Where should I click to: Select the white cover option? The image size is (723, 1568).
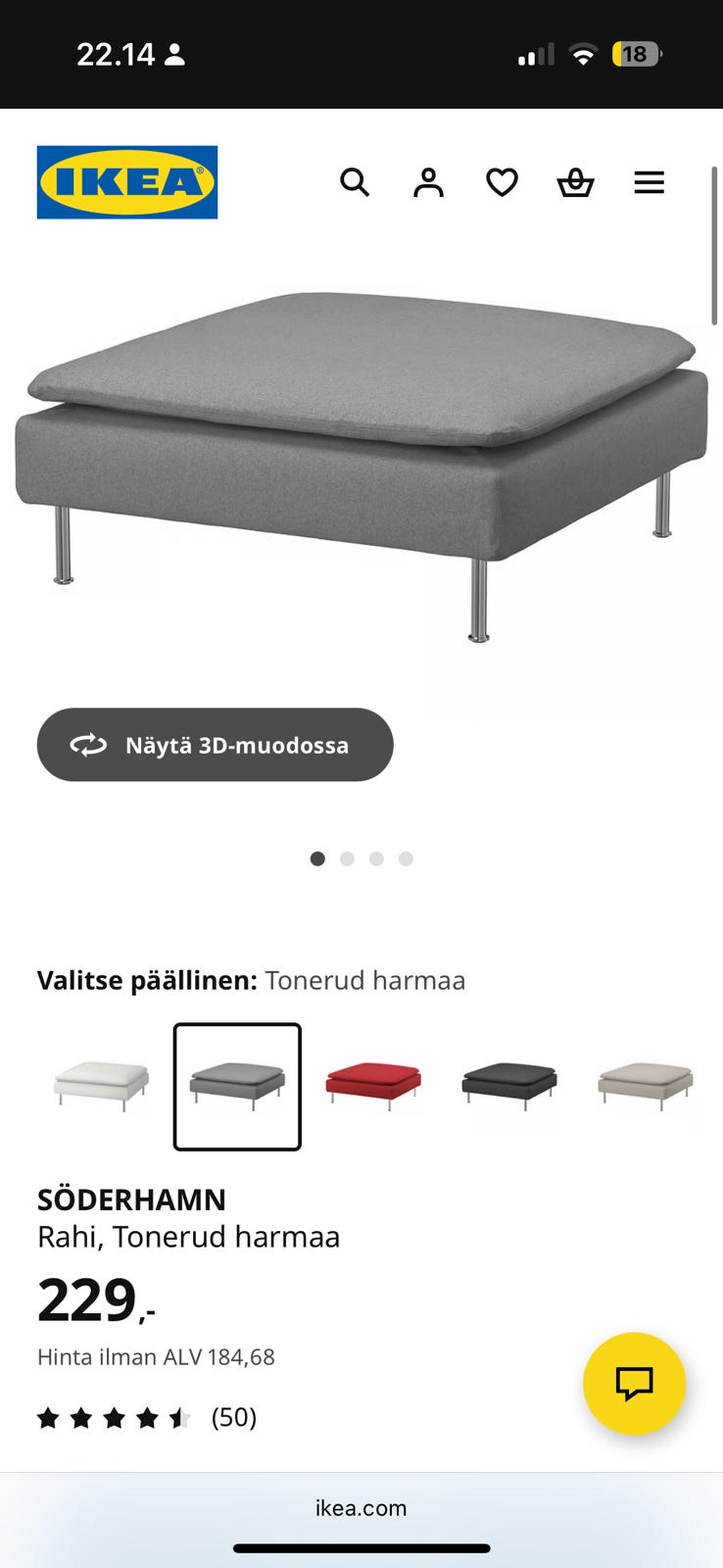pos(101,1086)
